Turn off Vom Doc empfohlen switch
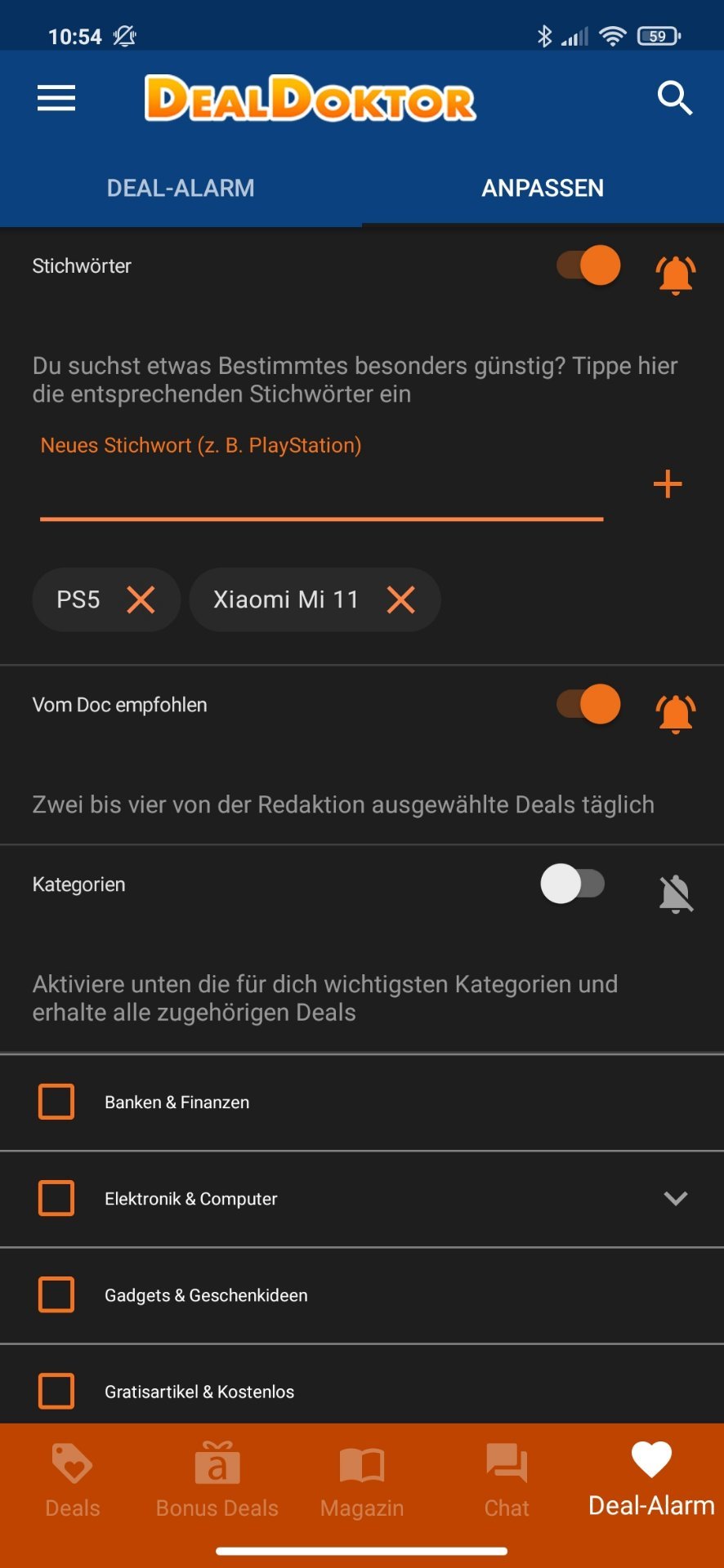Viewport: 724px width, 1568px height. pos(588,704)
